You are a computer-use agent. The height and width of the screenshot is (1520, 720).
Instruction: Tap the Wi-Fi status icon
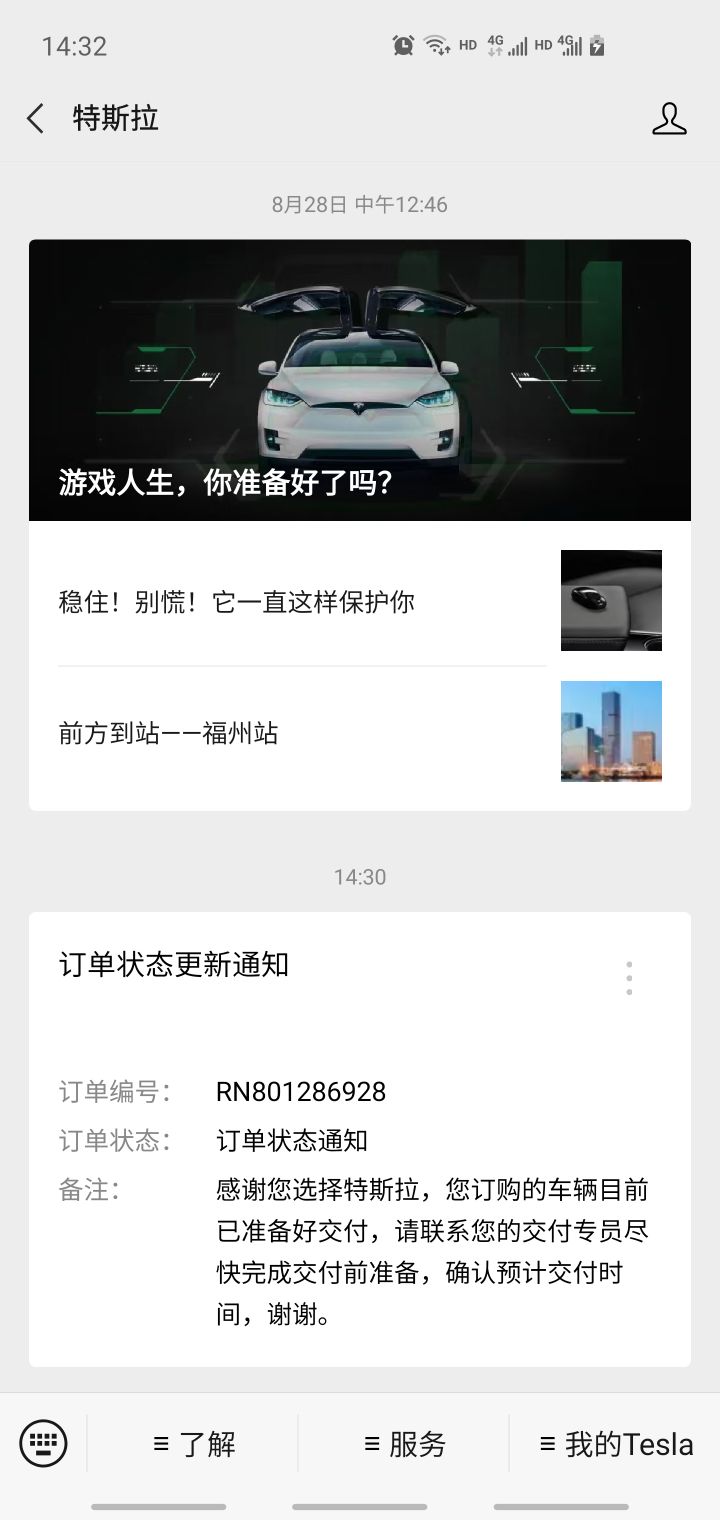pyautogui.click(x=437, y=45)
